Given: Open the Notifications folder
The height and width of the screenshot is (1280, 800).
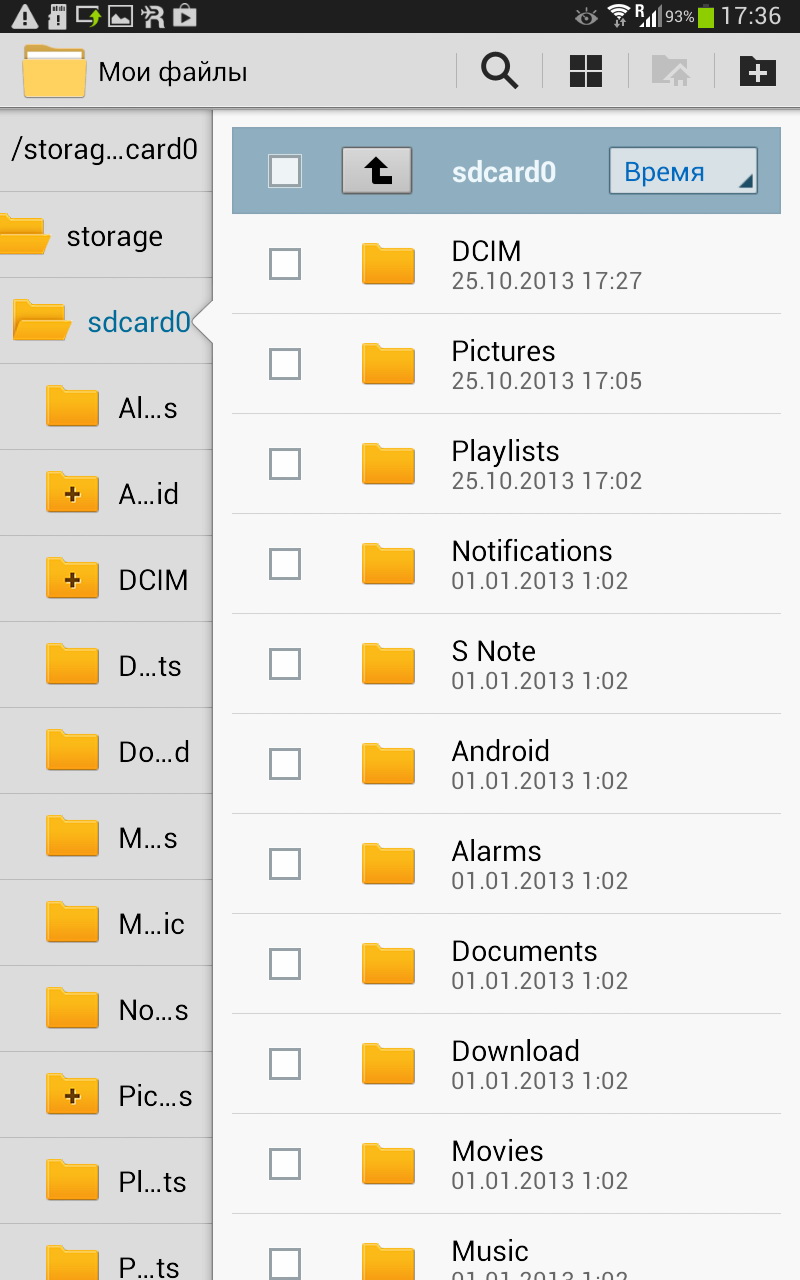Looking at the screenshot, I should pos(531,564).
